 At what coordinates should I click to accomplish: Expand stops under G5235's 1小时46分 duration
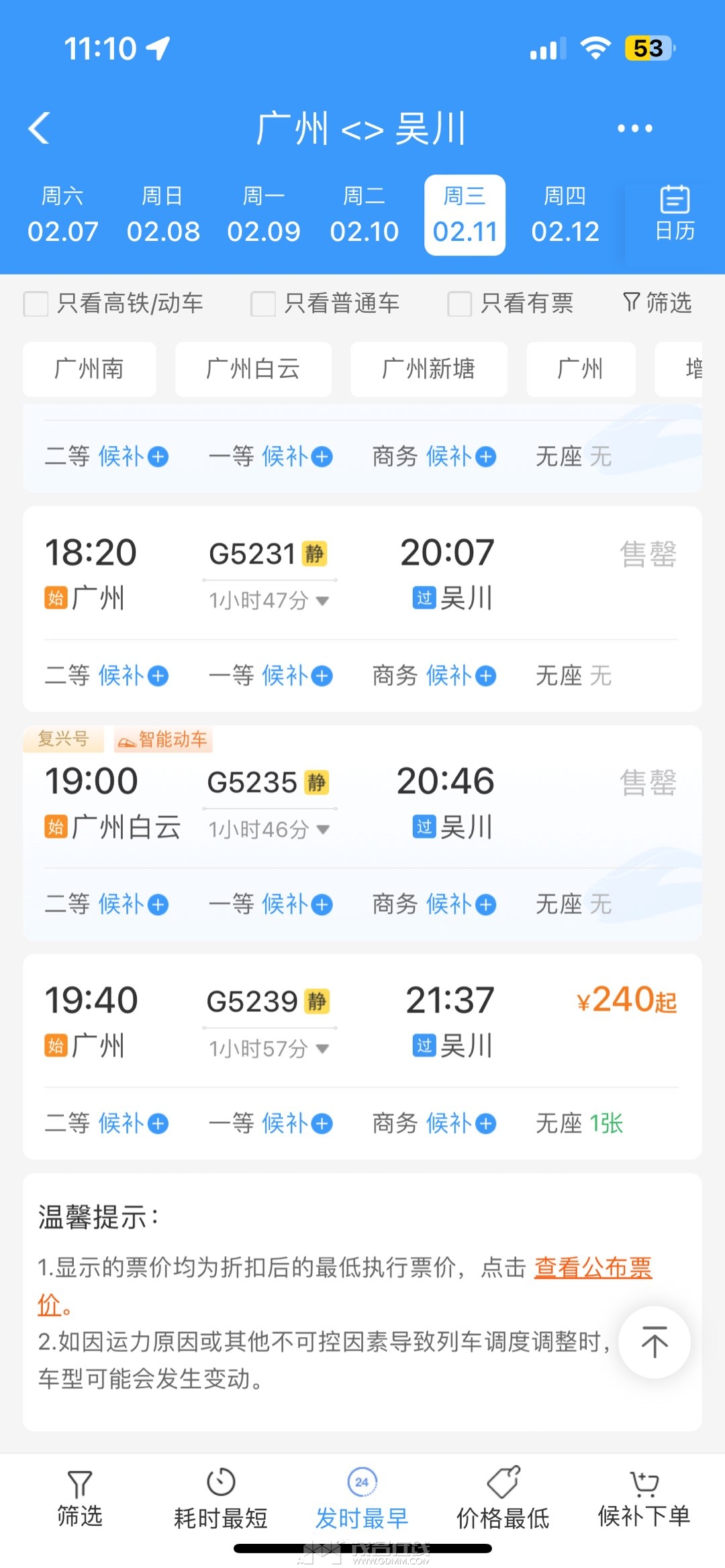[x=269, y=830]
